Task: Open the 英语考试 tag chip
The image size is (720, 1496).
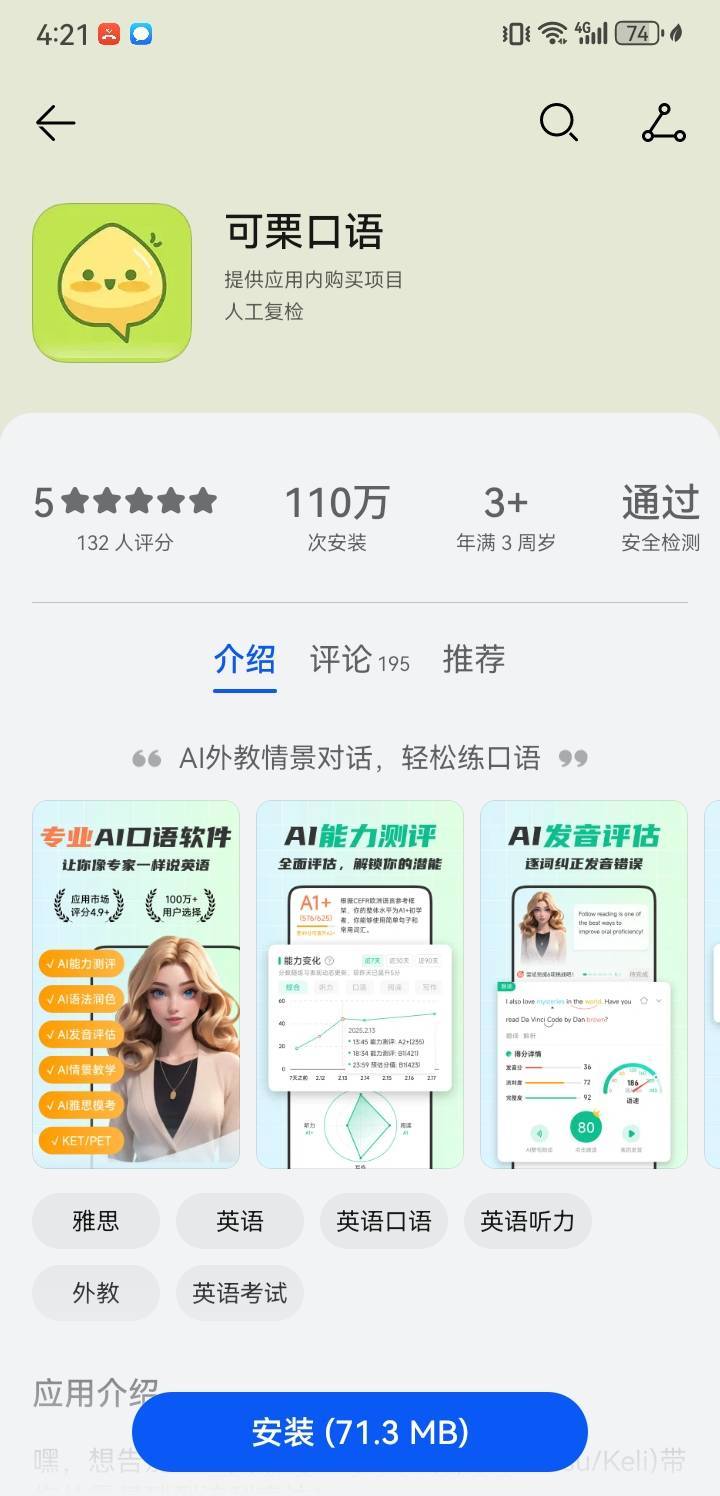Action: [240, 1293]
